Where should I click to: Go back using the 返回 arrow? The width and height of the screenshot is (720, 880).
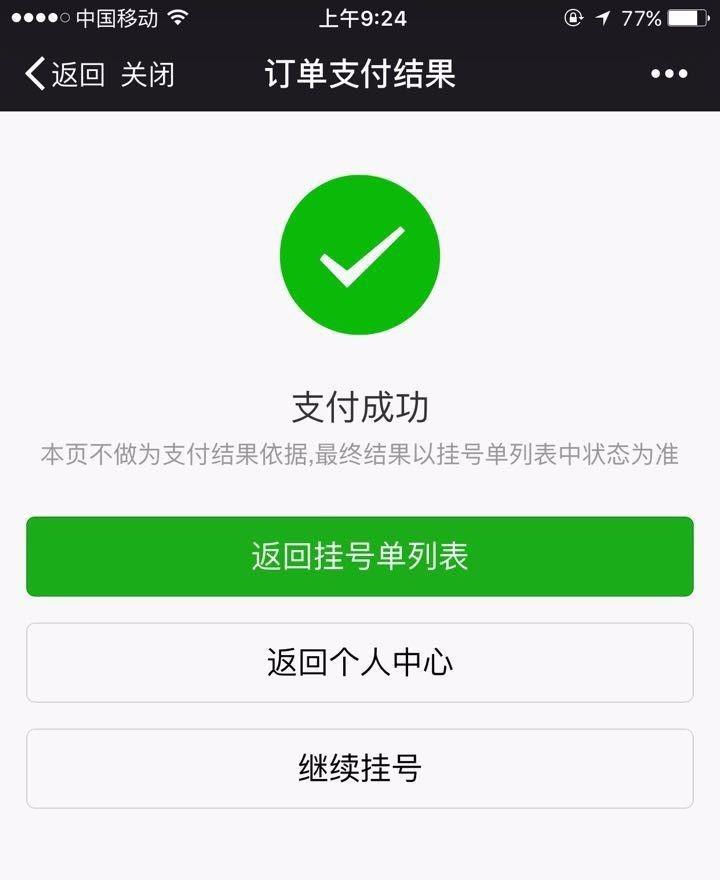coord(64,75)
